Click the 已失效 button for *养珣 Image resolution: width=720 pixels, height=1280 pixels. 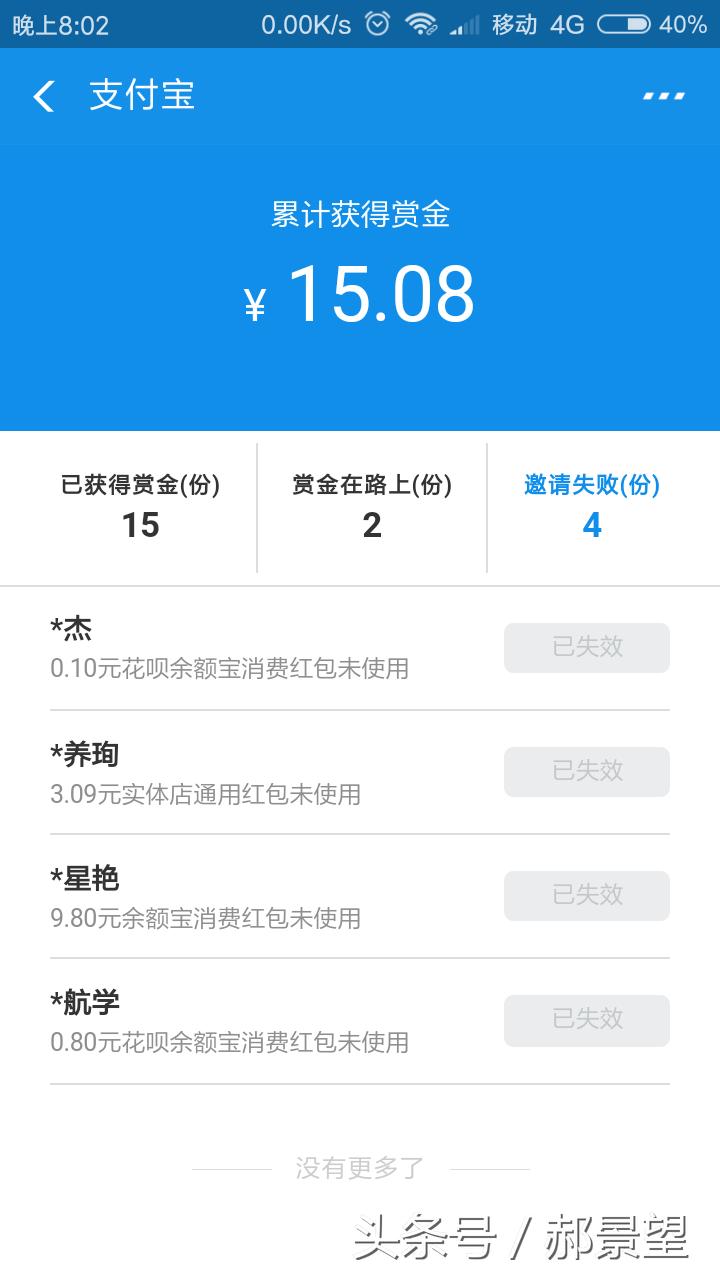click(x=586, y=772)
